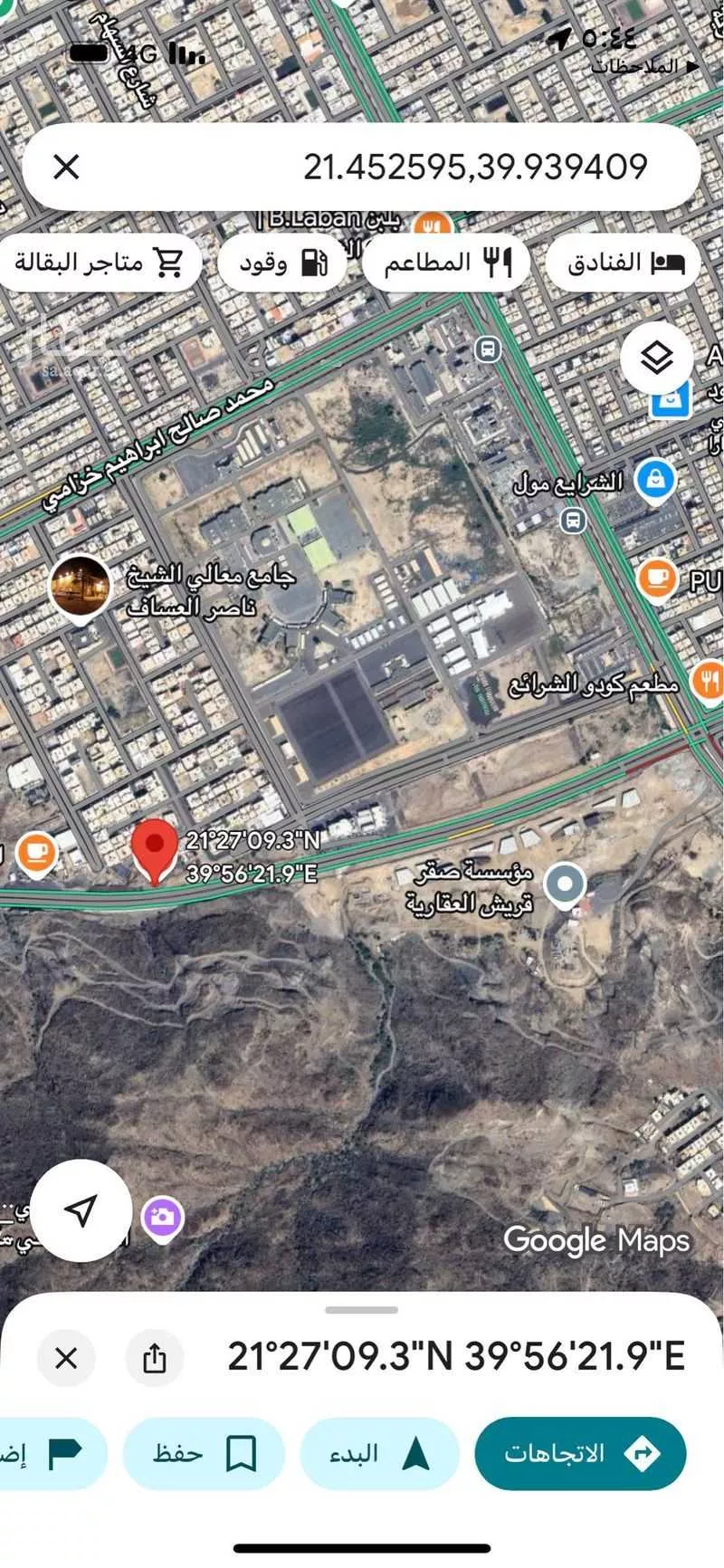
Task: Open the purple photo marker on map
Action: [x=163, y=1218]
